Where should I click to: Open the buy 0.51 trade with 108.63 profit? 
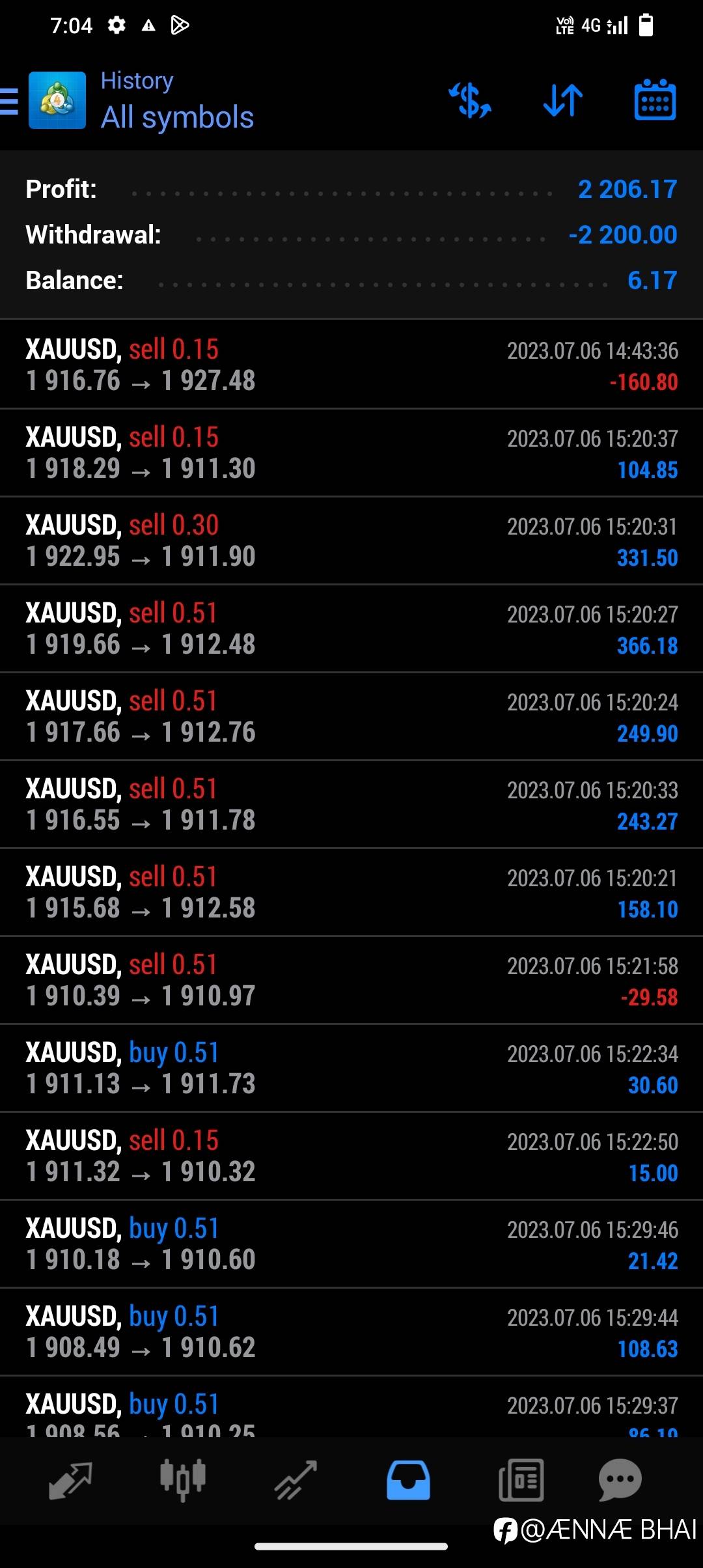(351, 1332)
